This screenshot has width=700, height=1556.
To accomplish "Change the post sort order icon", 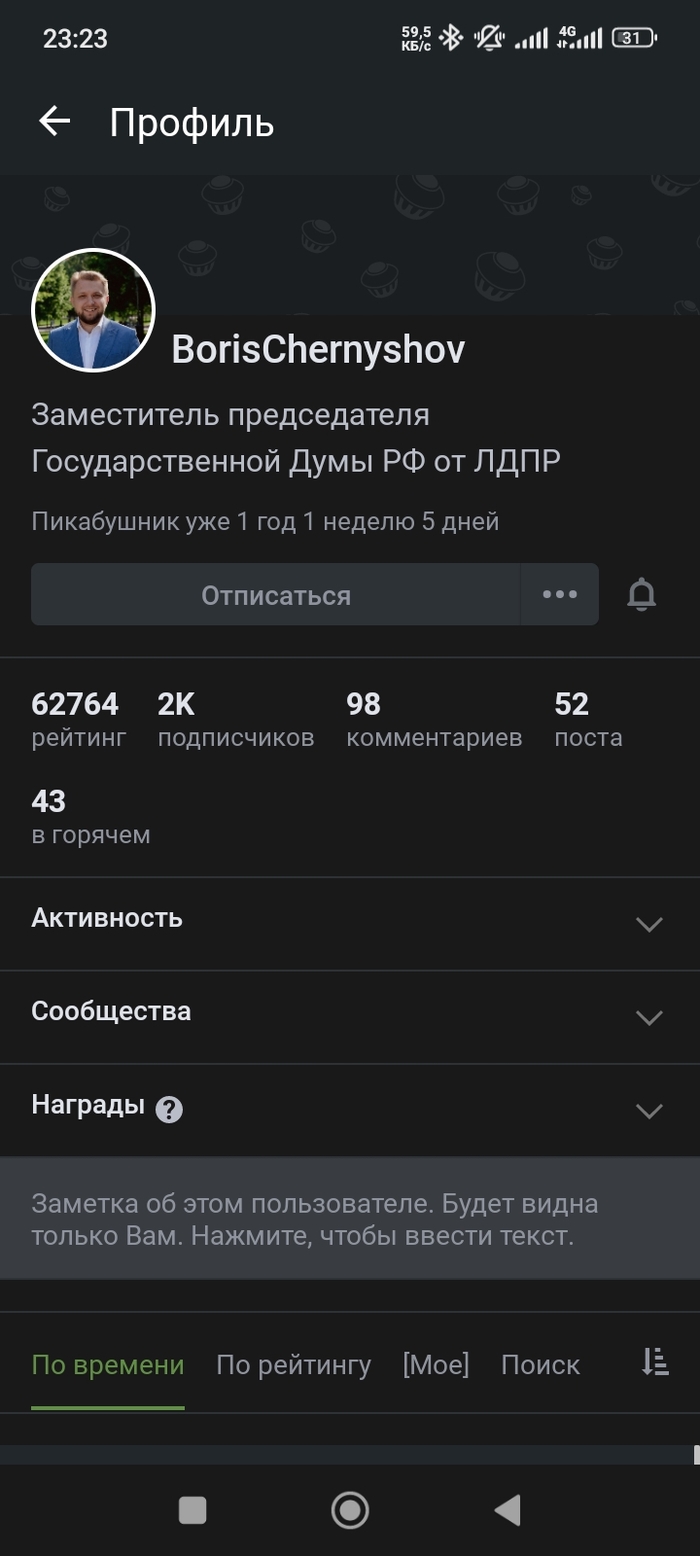I will (655, 1362).
